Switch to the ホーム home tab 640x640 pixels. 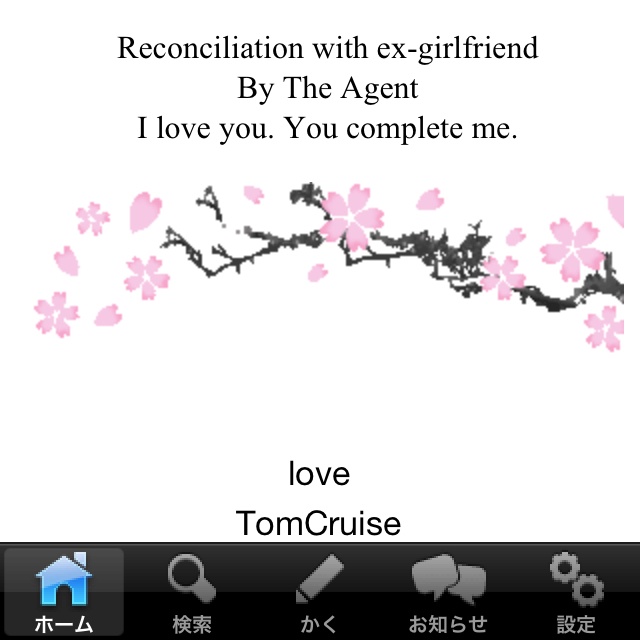[64, 592]
